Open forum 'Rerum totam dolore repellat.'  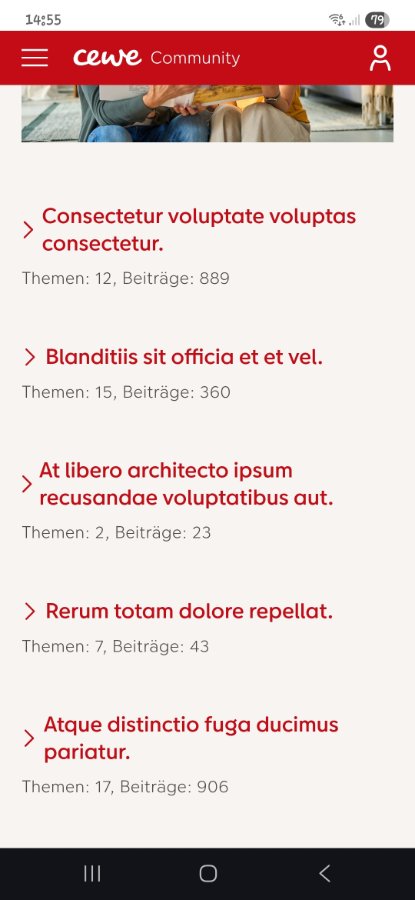coord(189,611)
